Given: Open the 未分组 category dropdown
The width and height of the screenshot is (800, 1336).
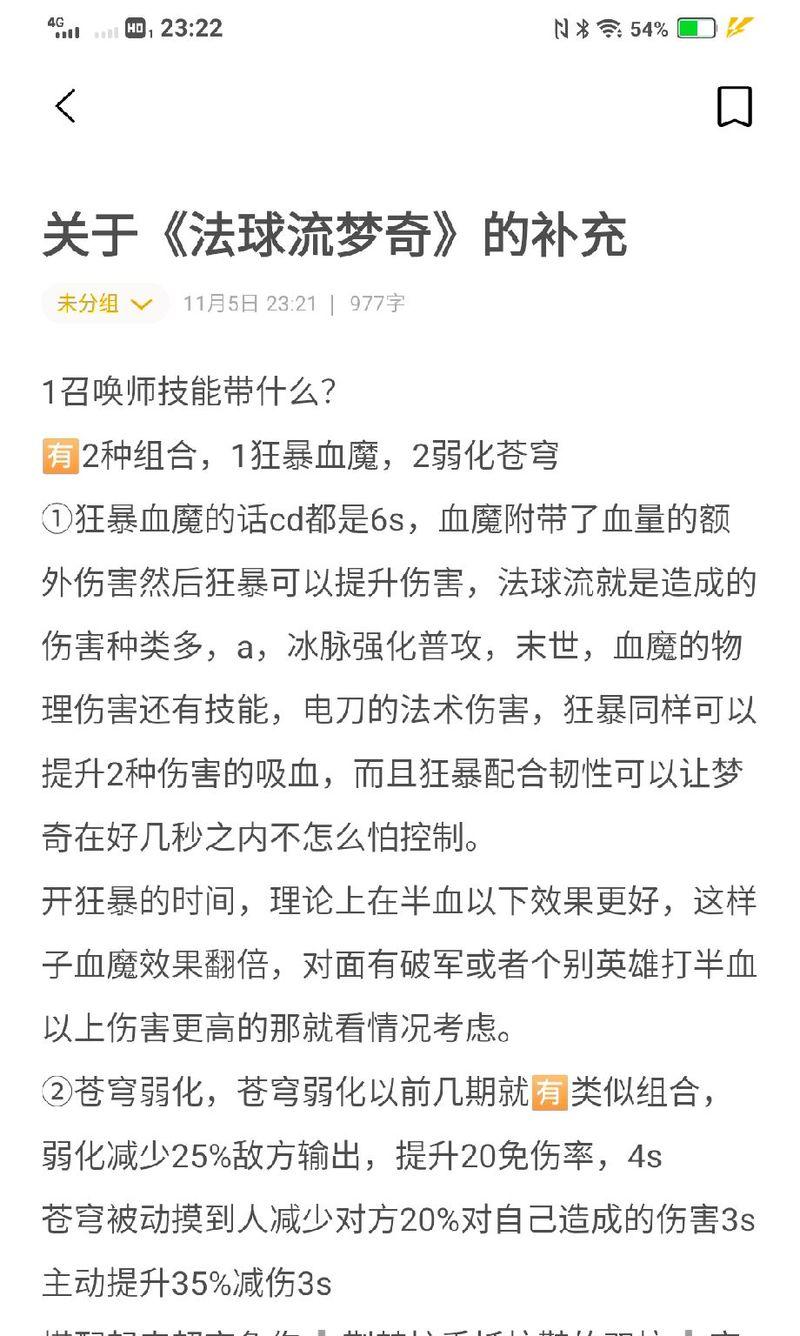Looking at the screenshot, I should [104, 304].
